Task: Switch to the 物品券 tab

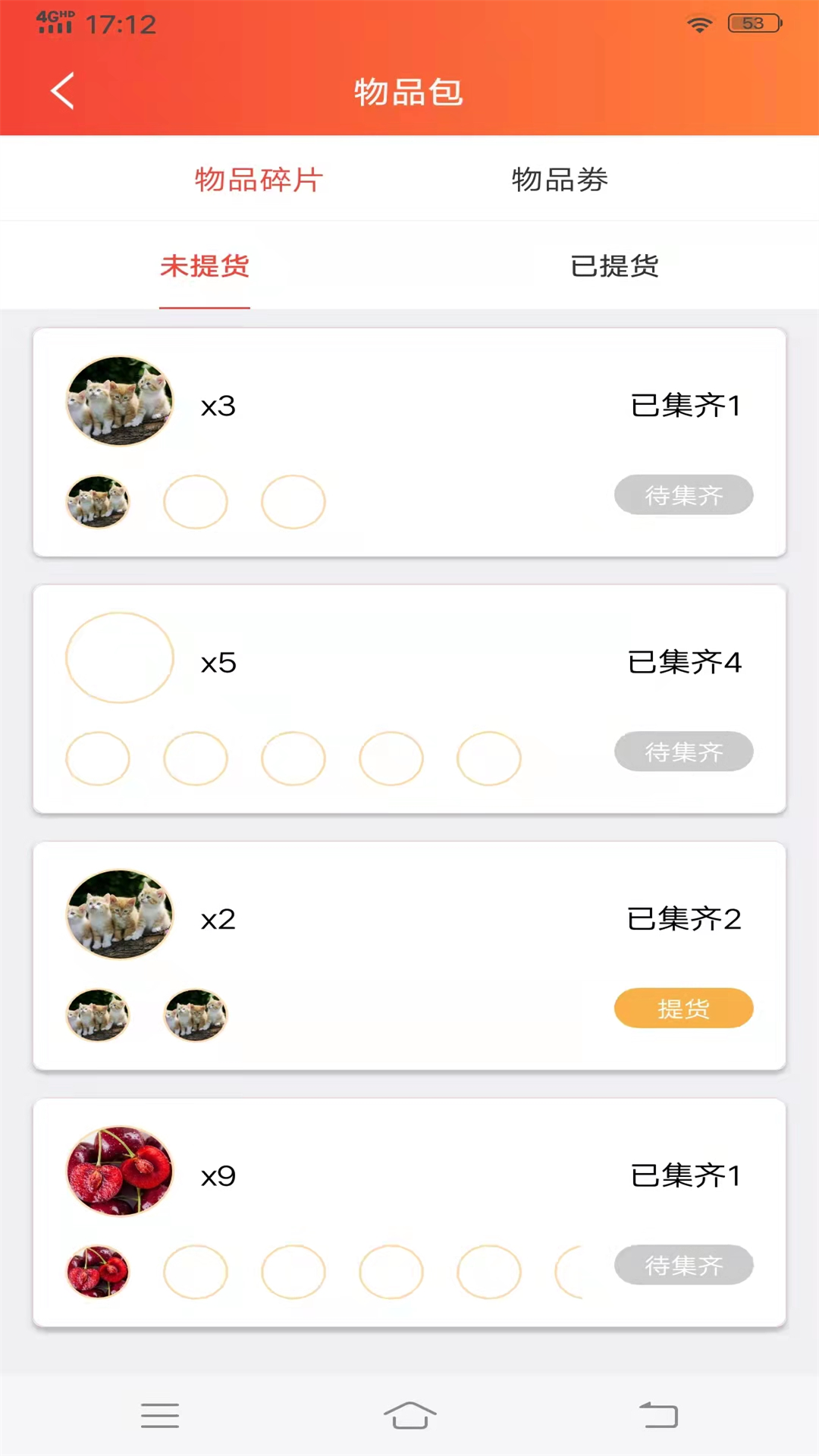Action: pyautogui.click(x=560, y=180)
